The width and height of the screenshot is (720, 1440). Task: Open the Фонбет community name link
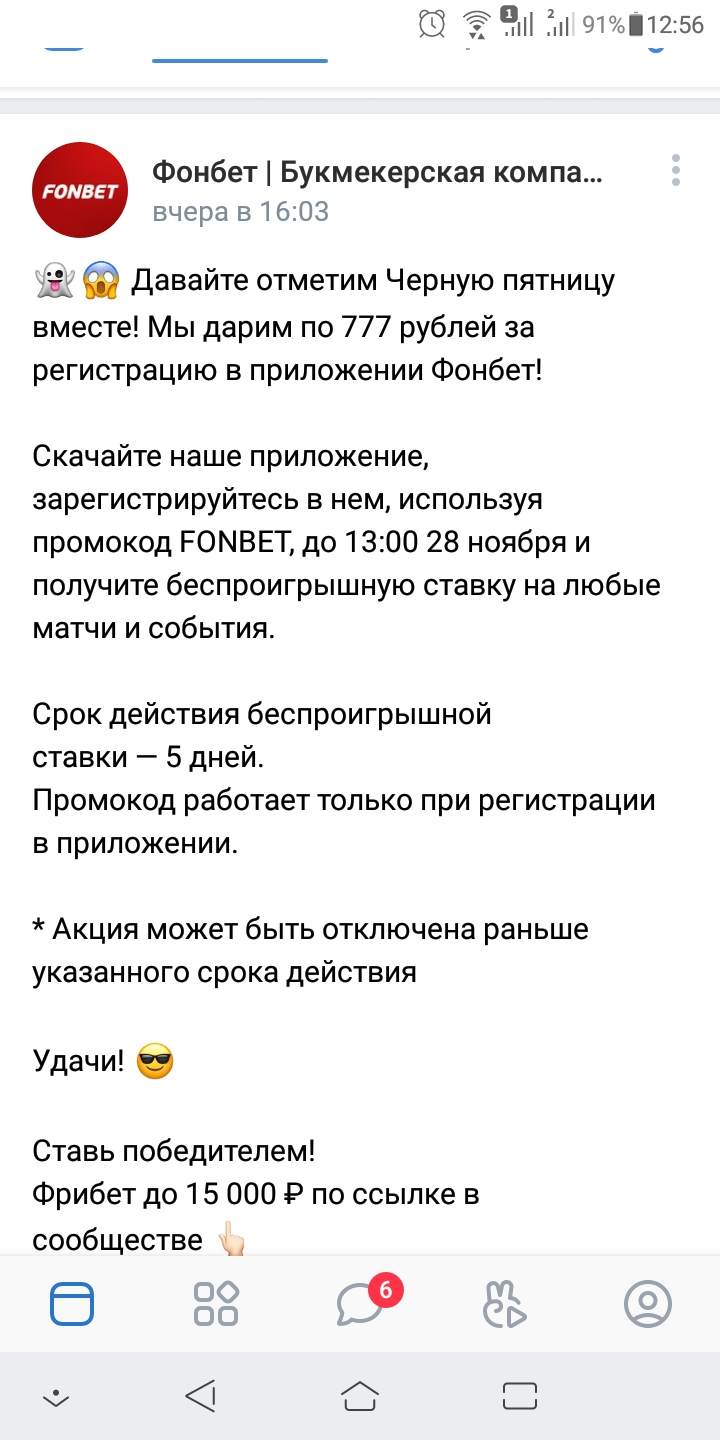click(x=378, y=172)
